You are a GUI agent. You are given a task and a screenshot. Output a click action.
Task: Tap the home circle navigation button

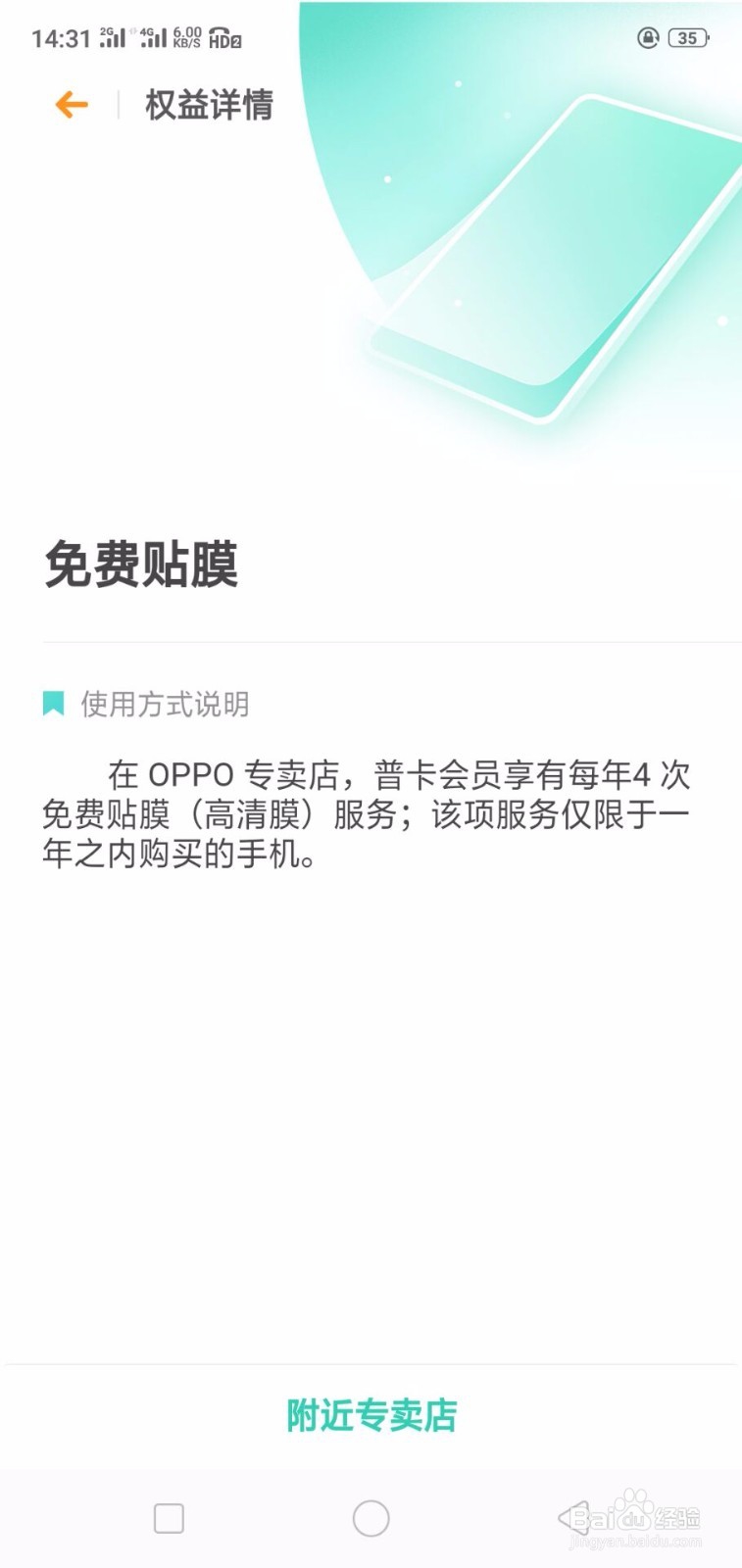[x=370, y=1516]
